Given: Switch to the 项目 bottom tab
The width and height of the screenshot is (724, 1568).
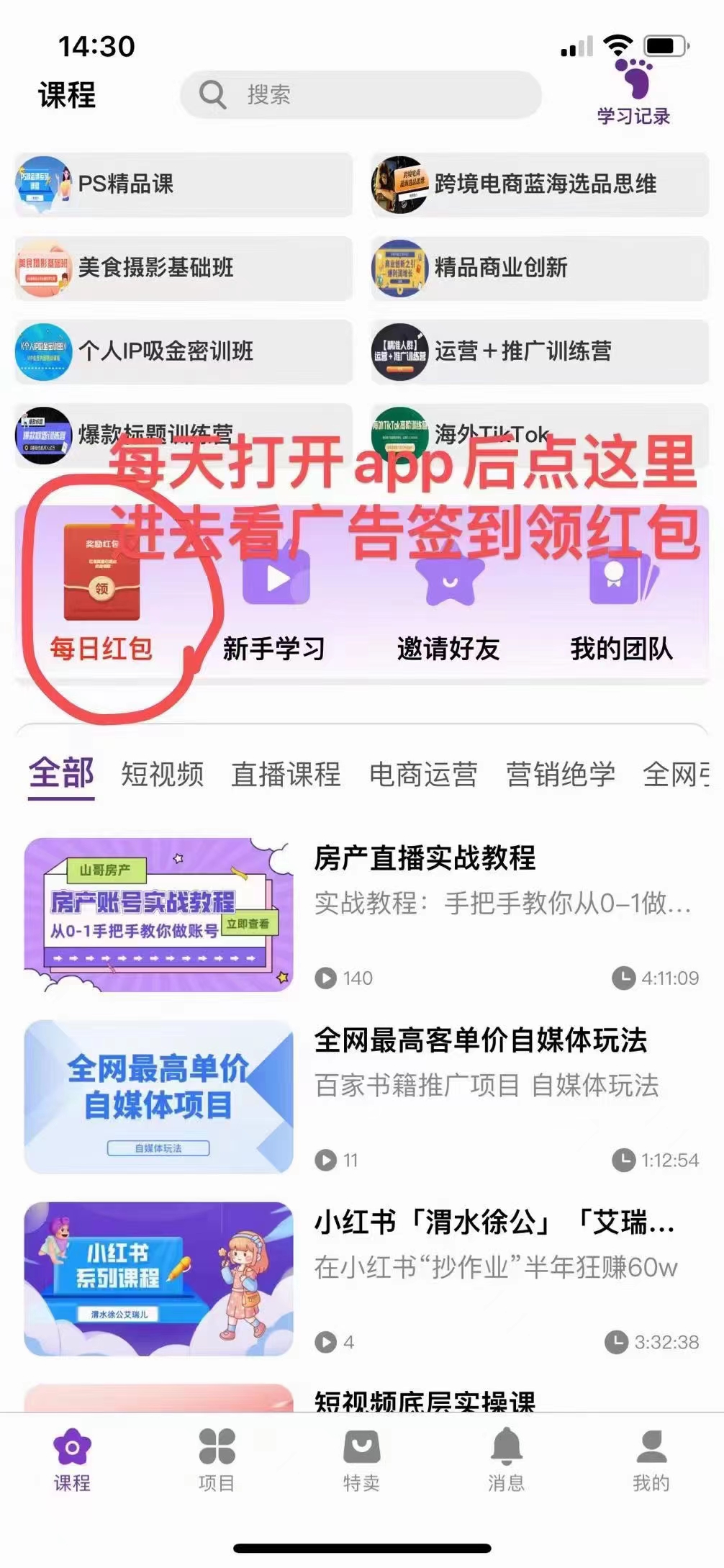Looking at the screenshot, I should 217,1457.
